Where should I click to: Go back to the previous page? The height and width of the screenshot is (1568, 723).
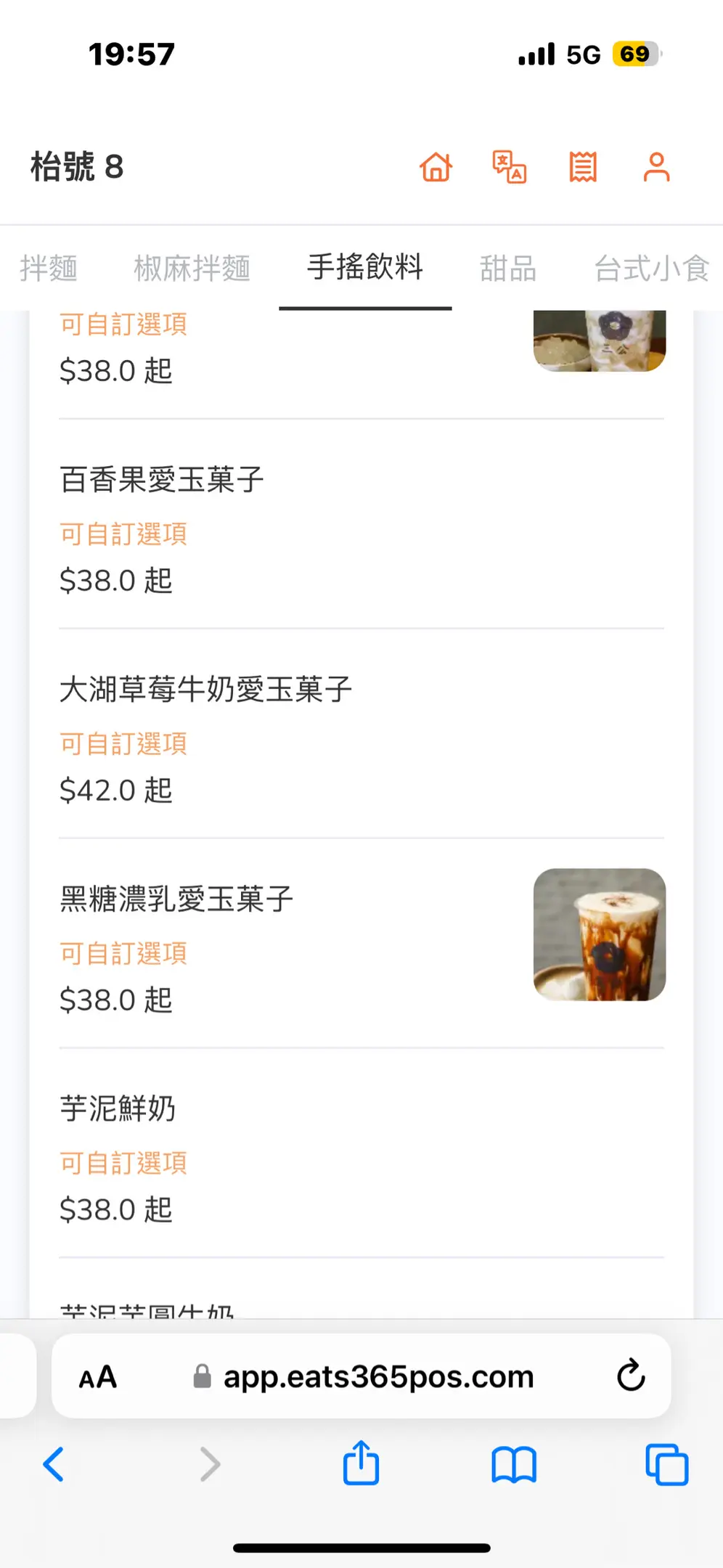pos(54,1464)
